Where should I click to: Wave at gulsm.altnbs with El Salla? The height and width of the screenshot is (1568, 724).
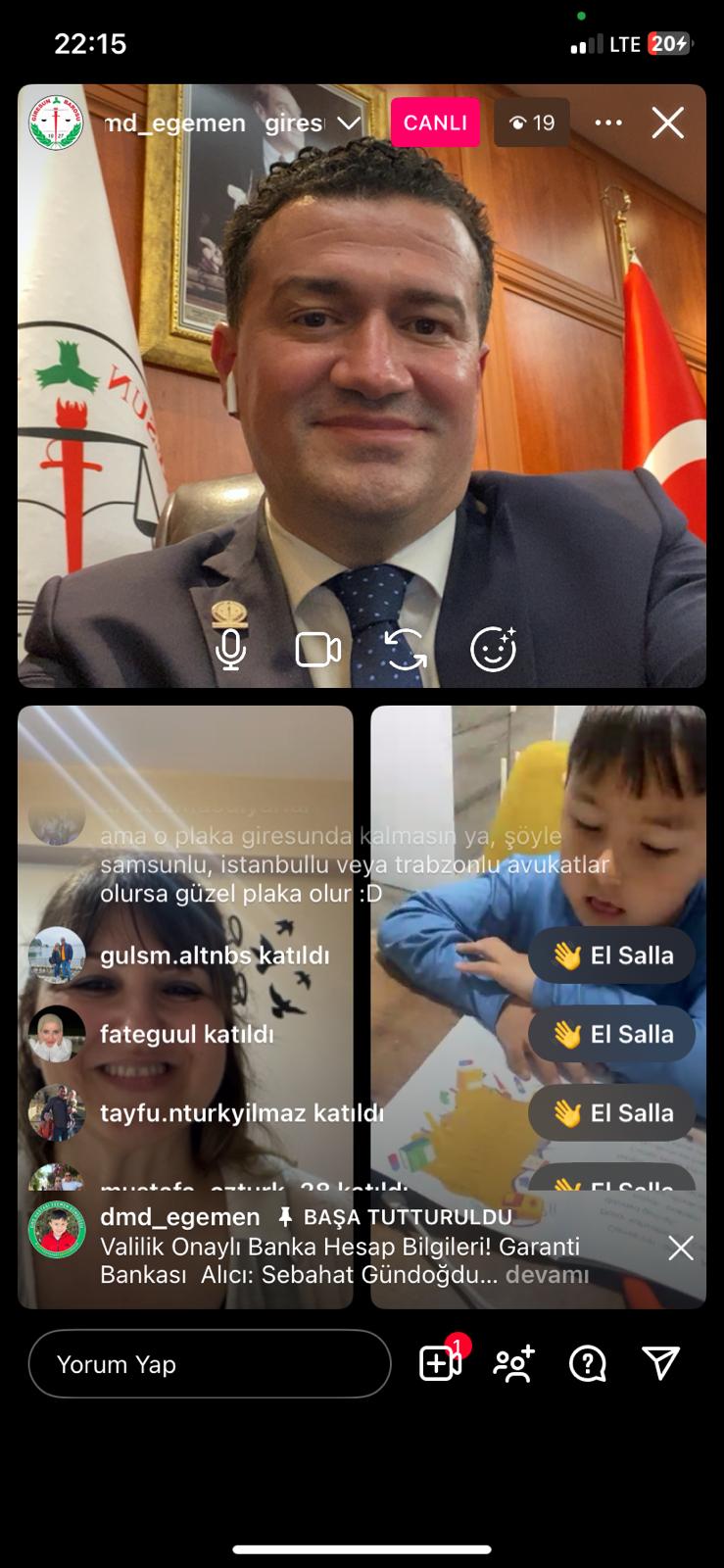pos(612,955)
